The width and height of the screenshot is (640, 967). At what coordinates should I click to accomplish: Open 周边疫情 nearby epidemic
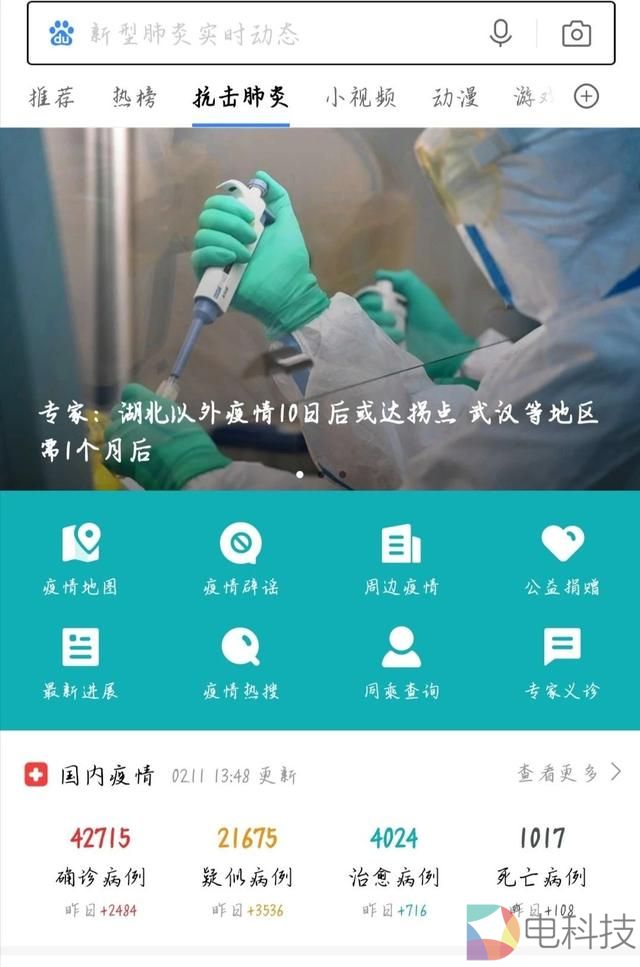(x=401, y=560)
